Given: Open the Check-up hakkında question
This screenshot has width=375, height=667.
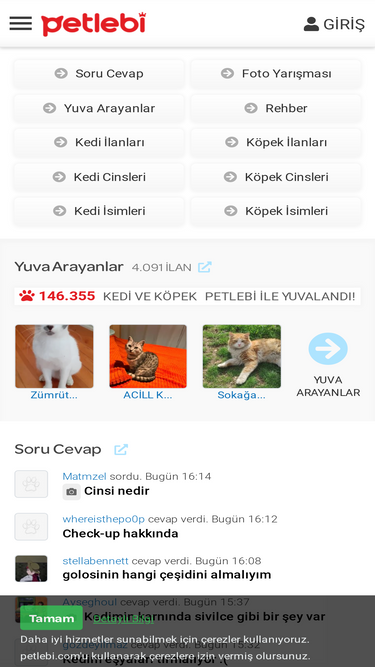Looking at the screenshot, I should [120, 533].
